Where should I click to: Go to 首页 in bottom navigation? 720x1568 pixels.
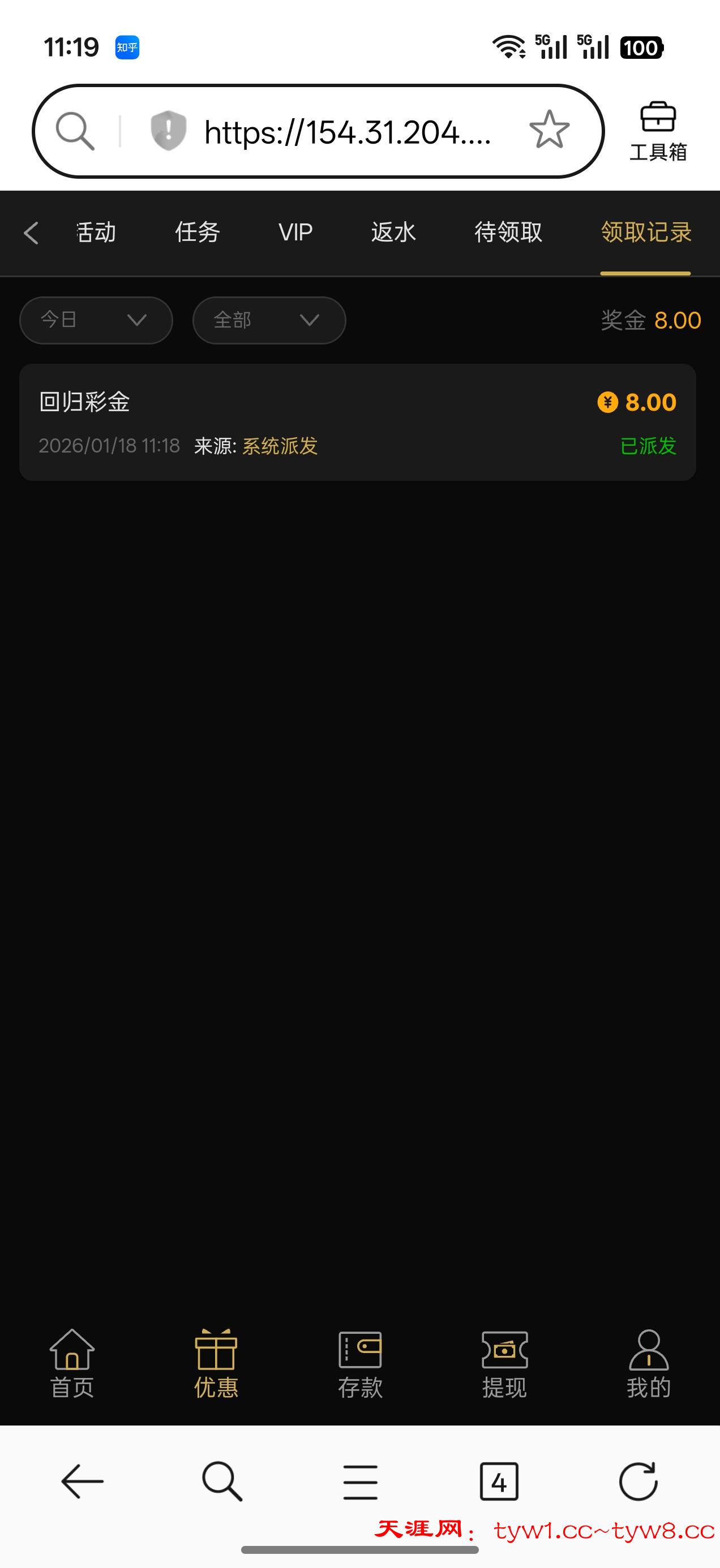tap(72, 1363)
